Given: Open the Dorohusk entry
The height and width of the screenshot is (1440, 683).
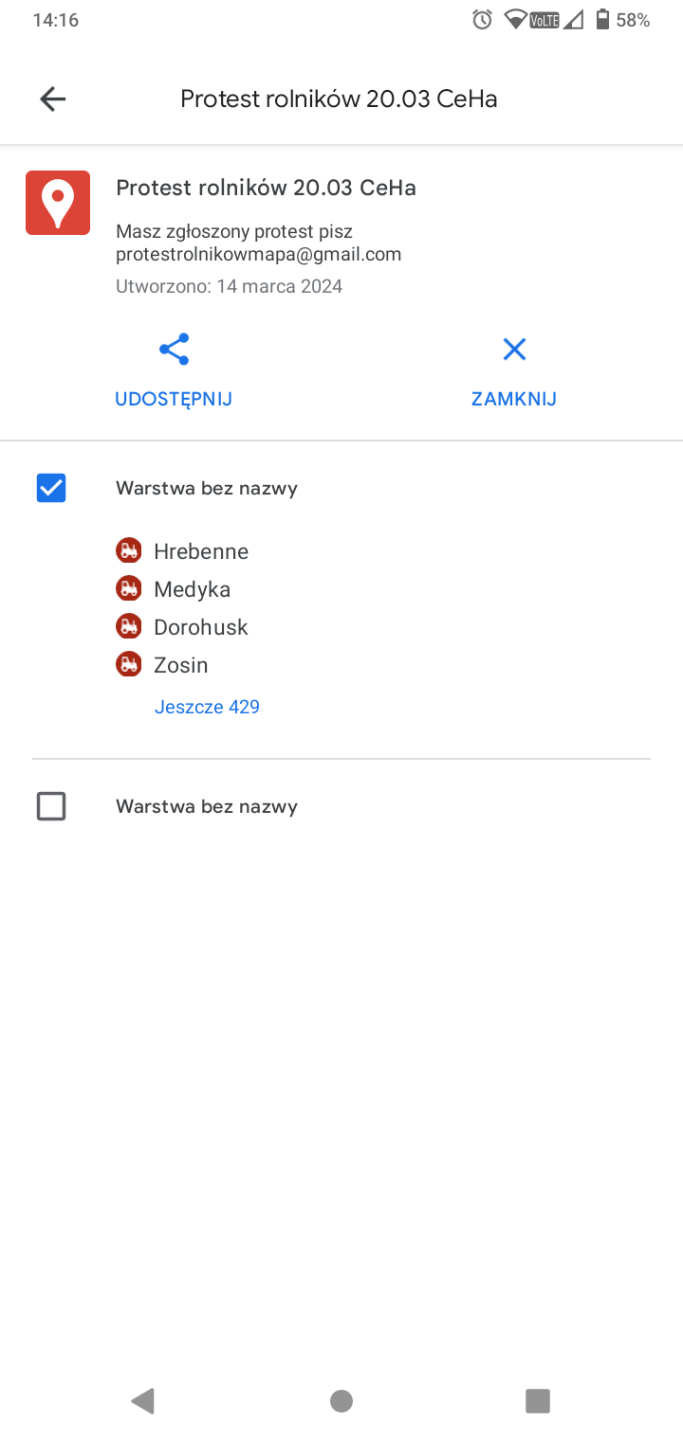Looking at the screenshot, I should 200,627.
